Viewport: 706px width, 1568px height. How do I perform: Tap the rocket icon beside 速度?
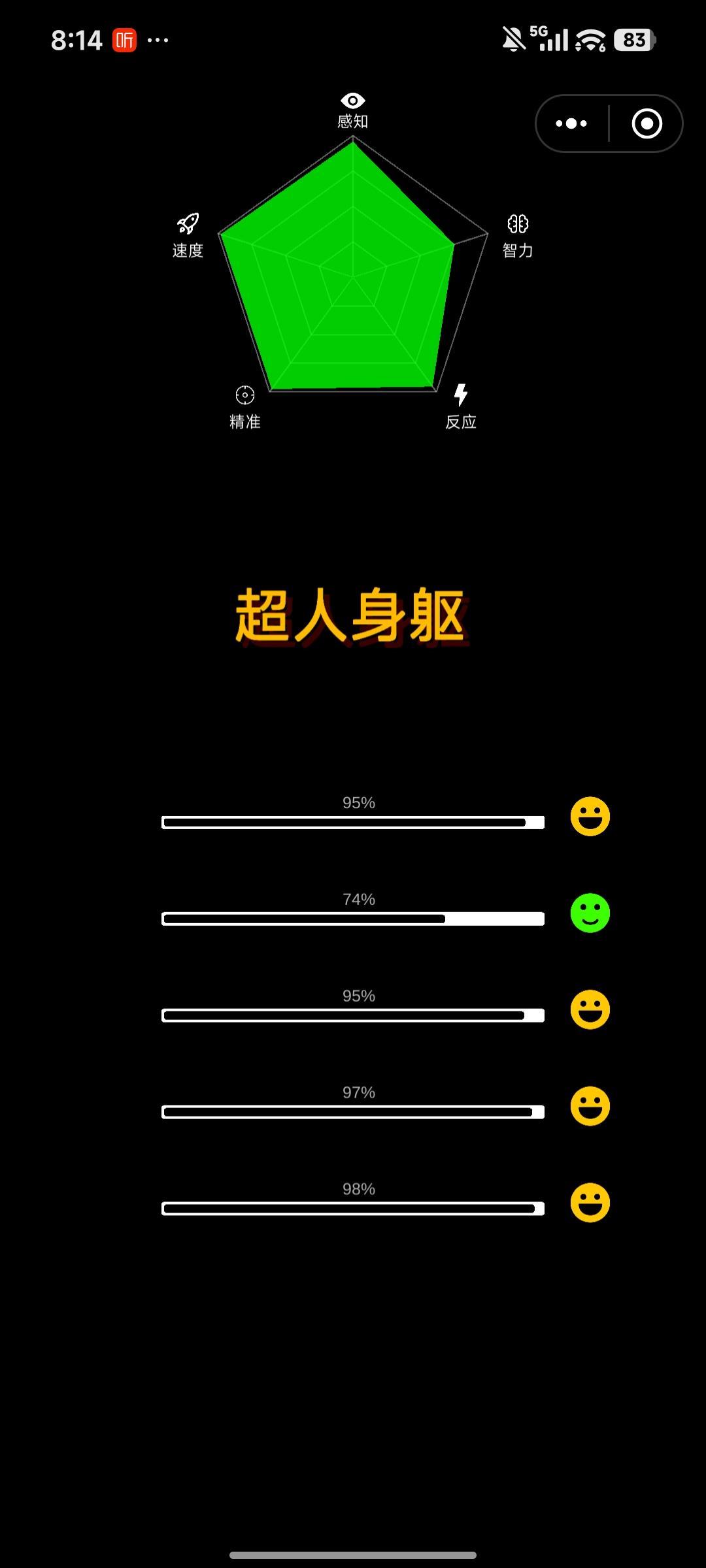coord(187,224)
